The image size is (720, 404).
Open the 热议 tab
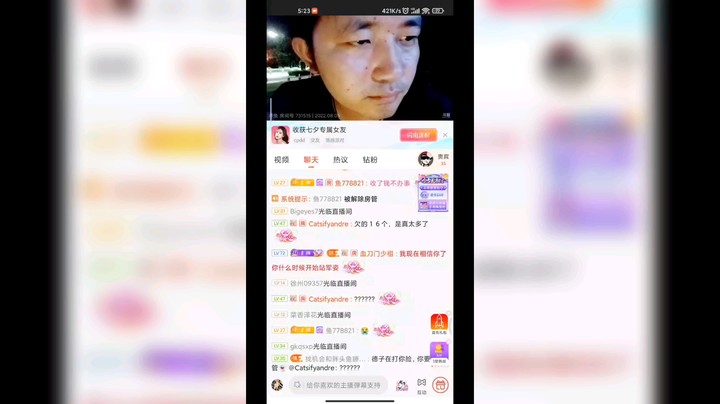[x=340, y=159]
